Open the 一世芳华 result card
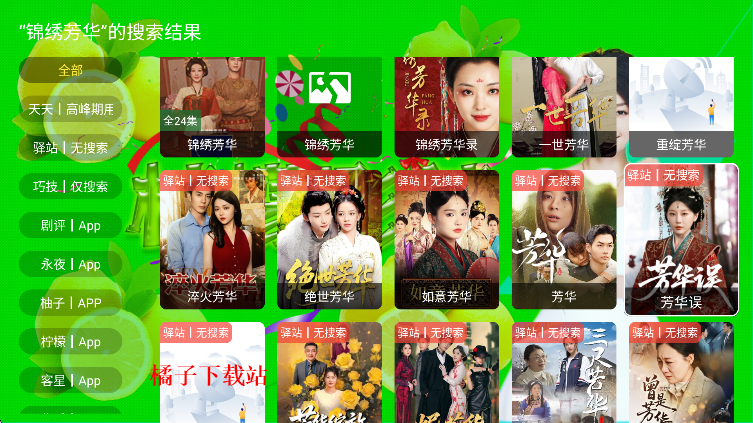The image size is (753, 423). [x=564, y=106]
